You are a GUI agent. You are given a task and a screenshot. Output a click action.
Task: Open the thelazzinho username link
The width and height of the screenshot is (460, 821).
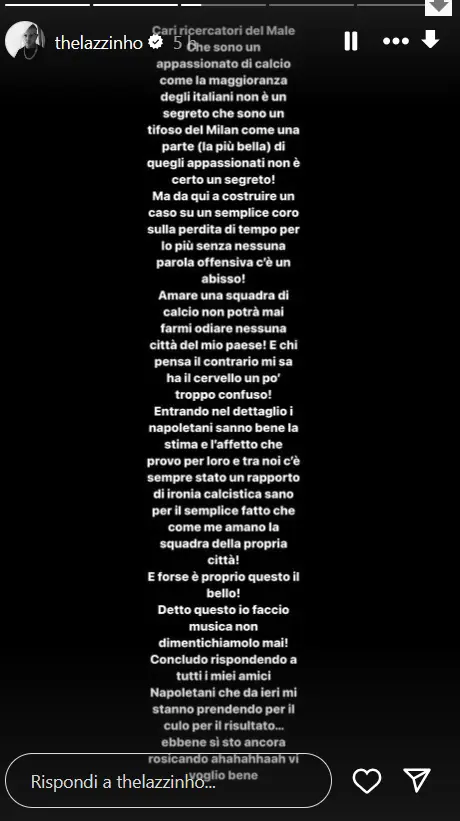[x=98, y=43]
